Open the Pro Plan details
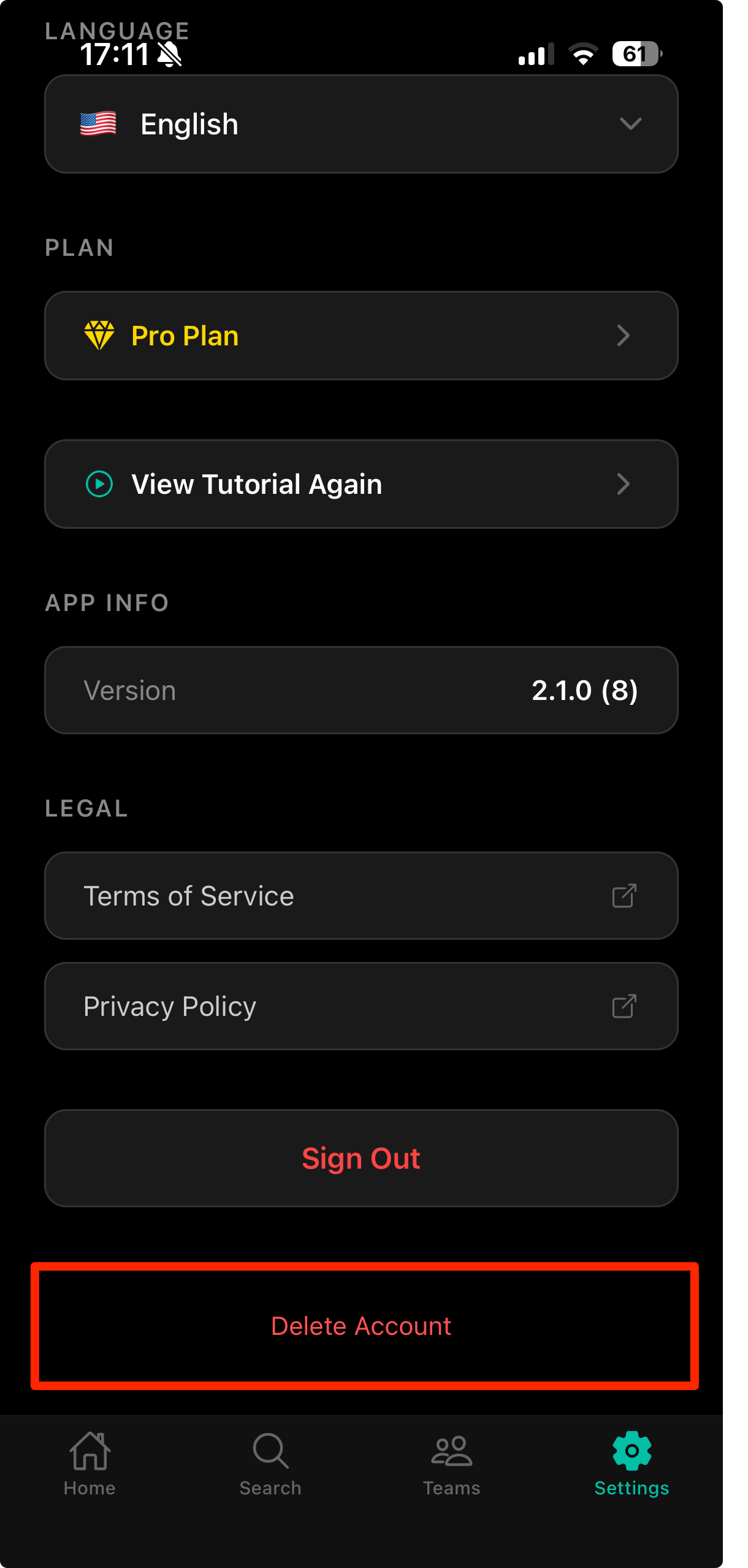 pyautogui.click(x=361, y=336)
